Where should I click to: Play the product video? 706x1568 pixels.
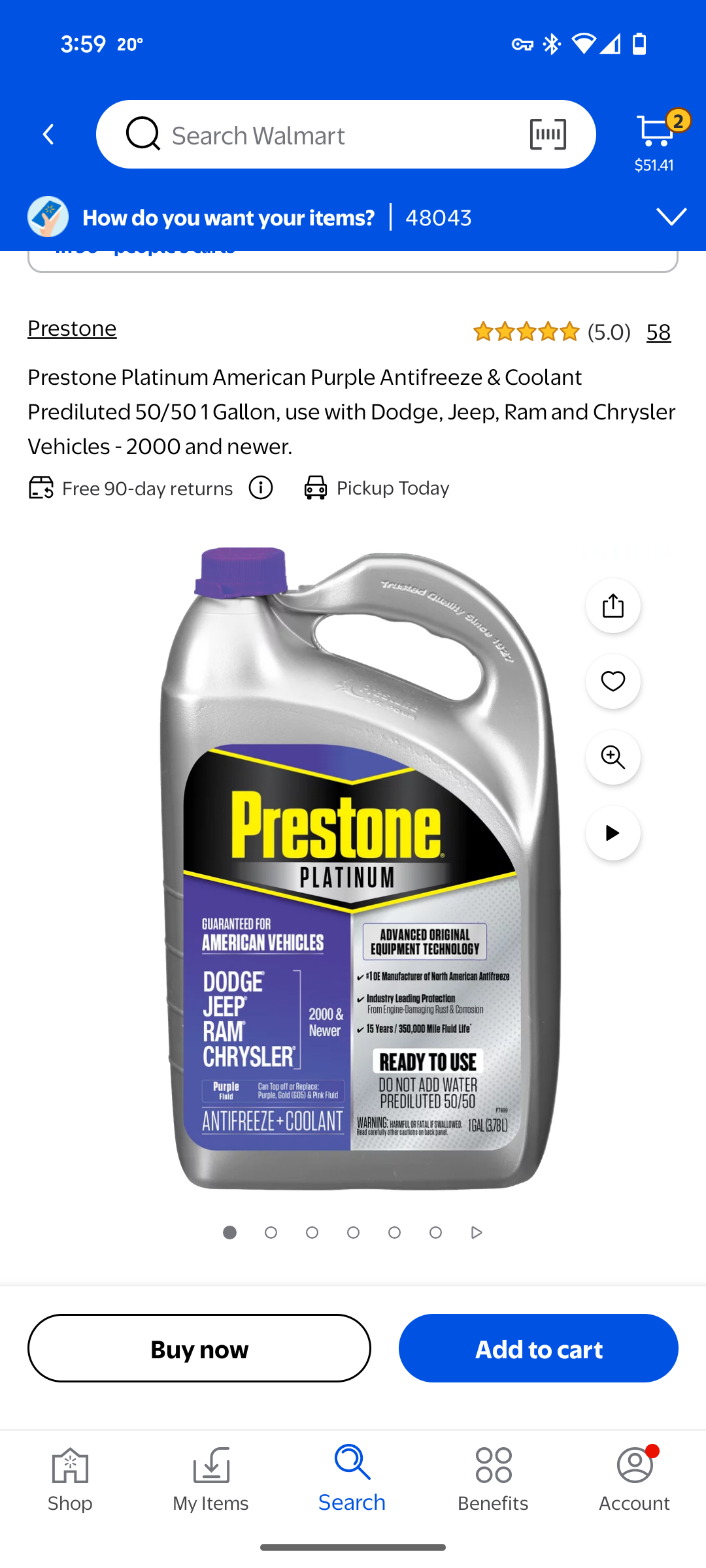click(613, 833)
